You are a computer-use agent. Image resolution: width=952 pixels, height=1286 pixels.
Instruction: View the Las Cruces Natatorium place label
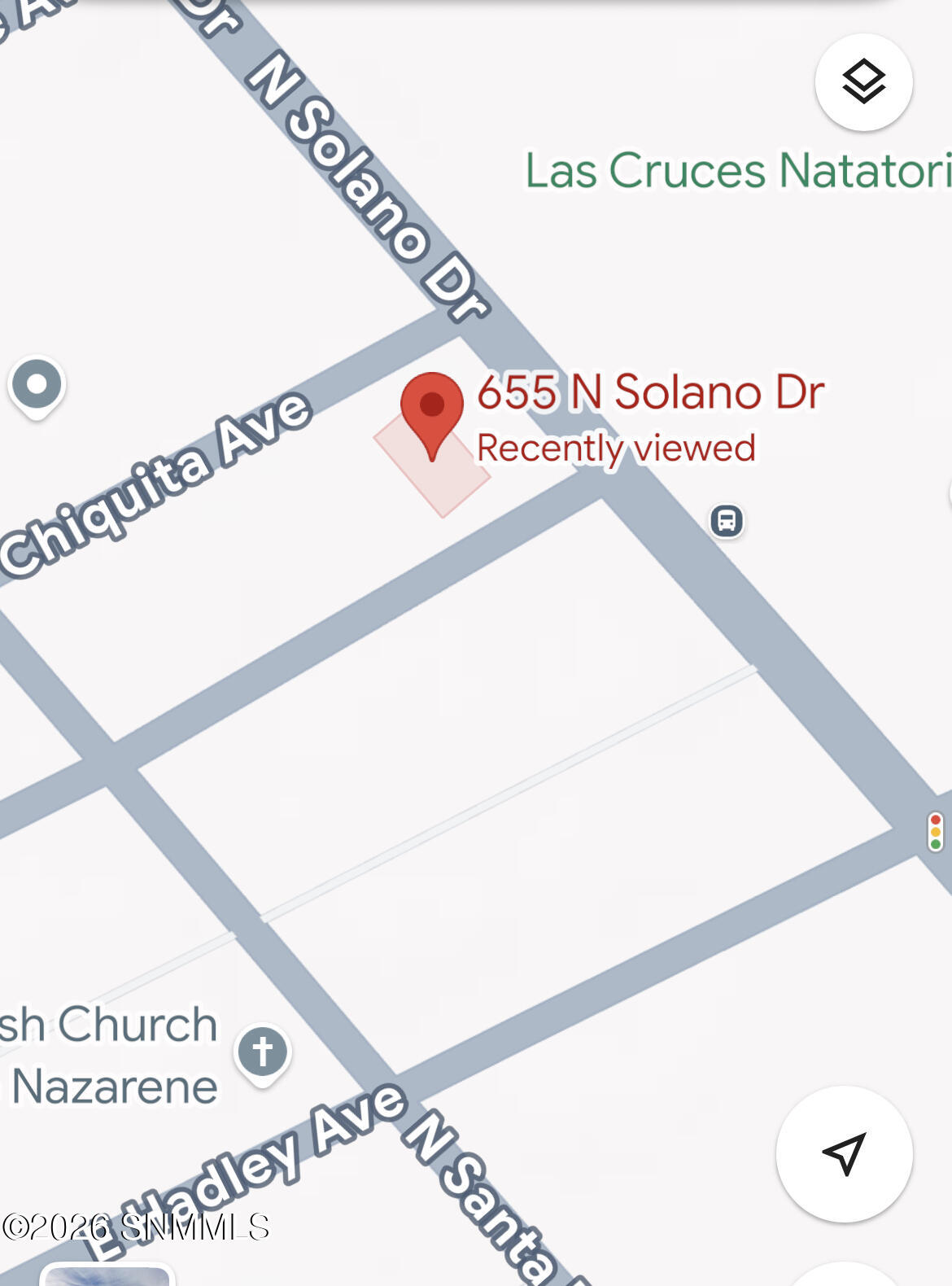(737, 171)
